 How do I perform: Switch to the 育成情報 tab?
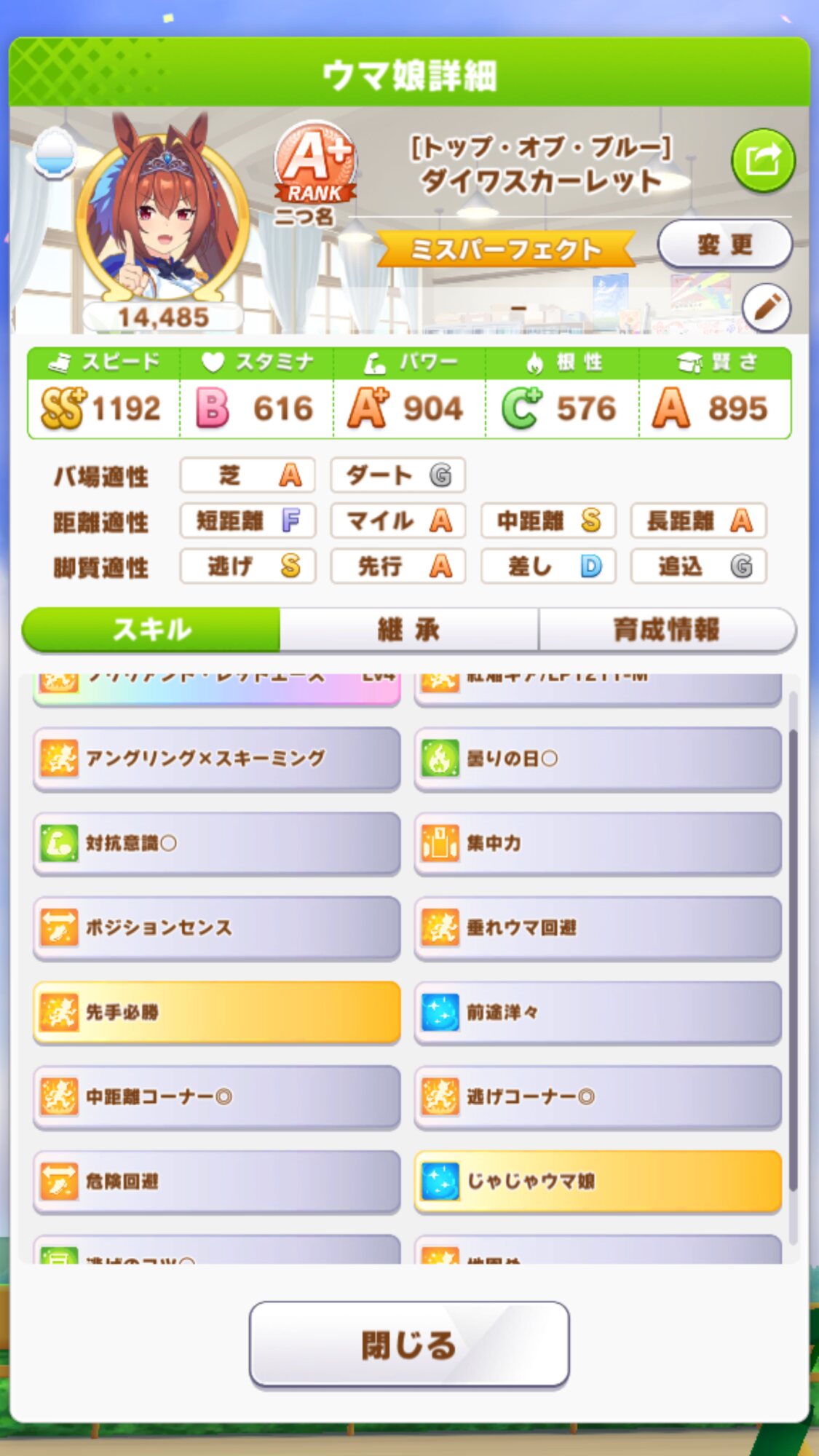tap(667, 629)
